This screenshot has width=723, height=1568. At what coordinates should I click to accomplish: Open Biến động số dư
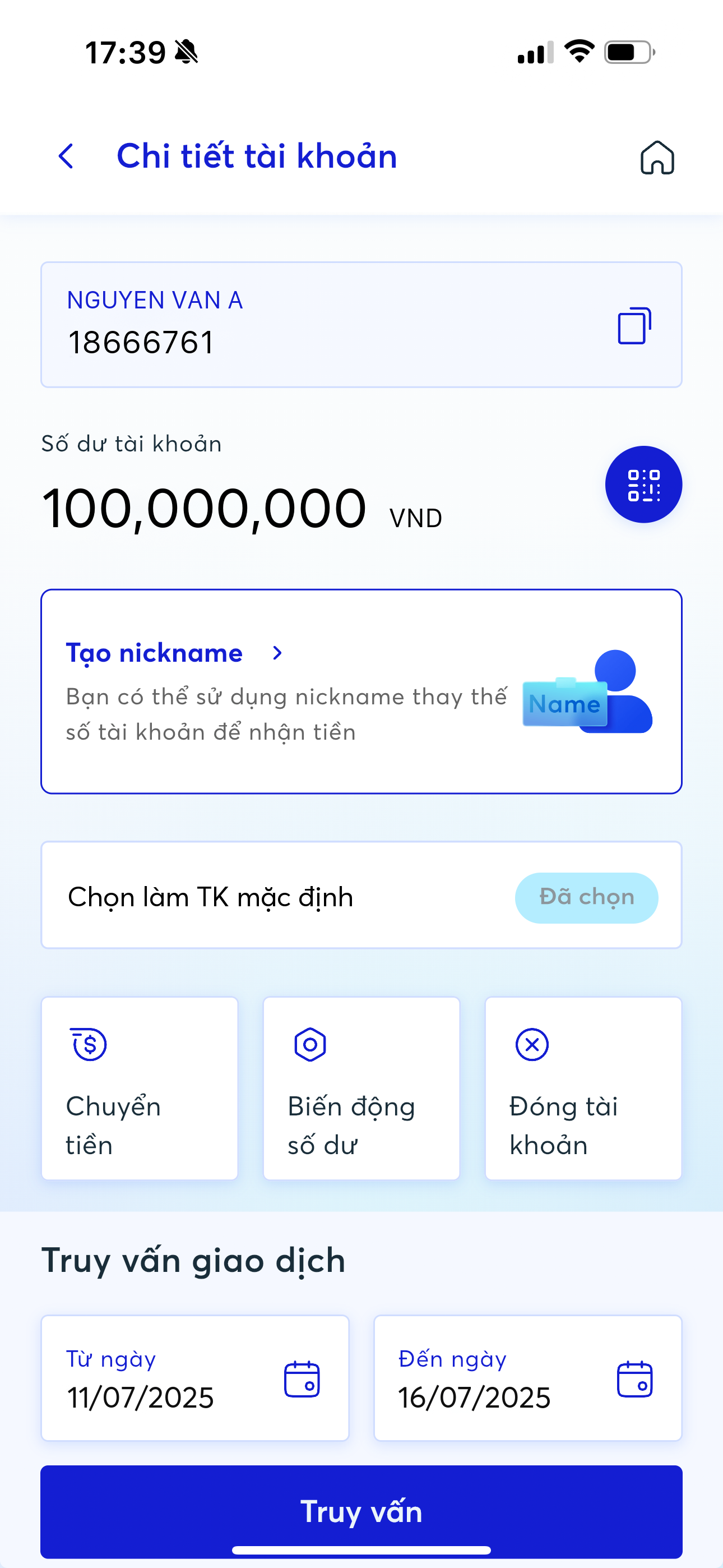point(361,1088)
